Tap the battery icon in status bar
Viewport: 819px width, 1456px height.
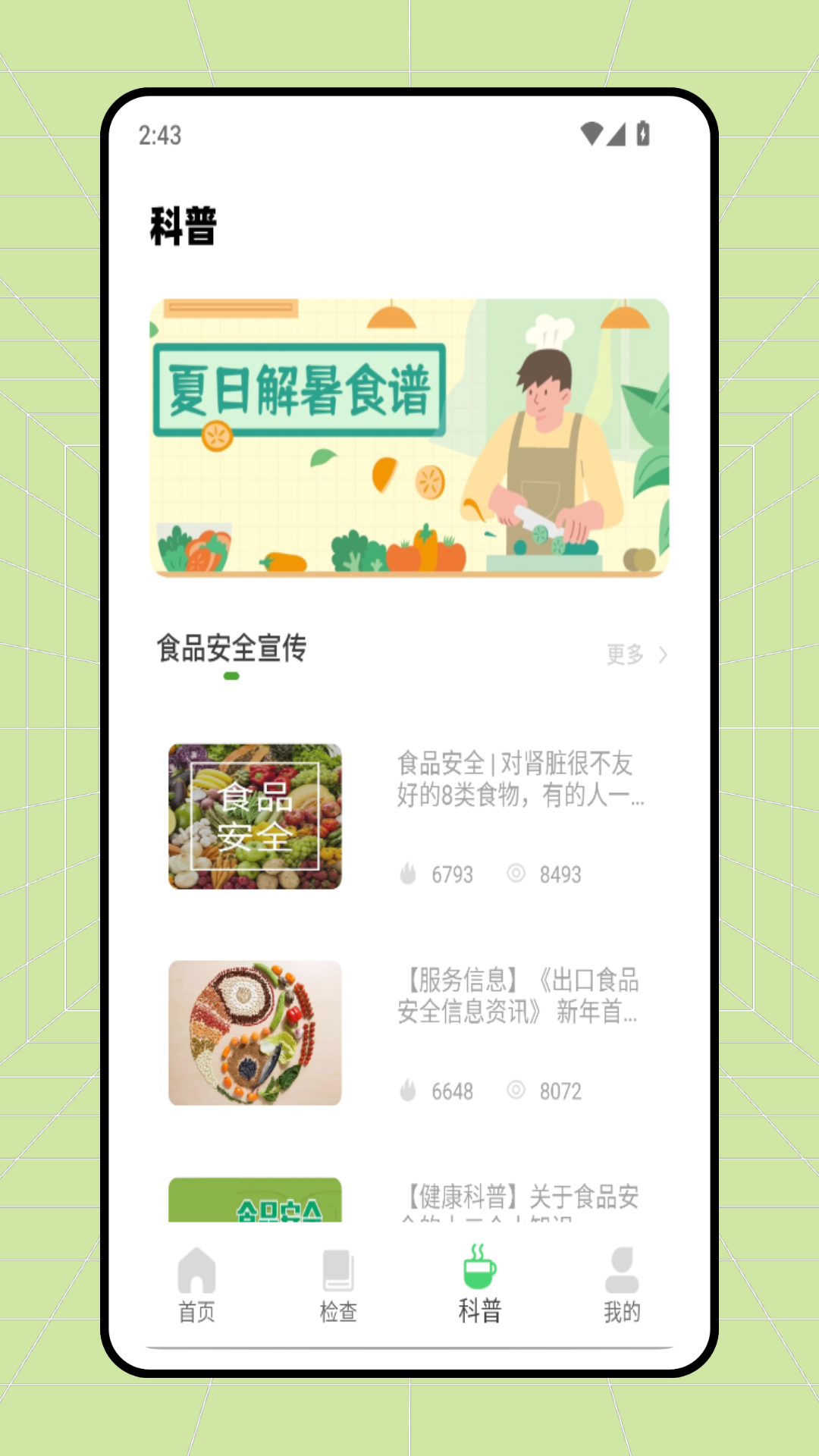coord(644,133)
